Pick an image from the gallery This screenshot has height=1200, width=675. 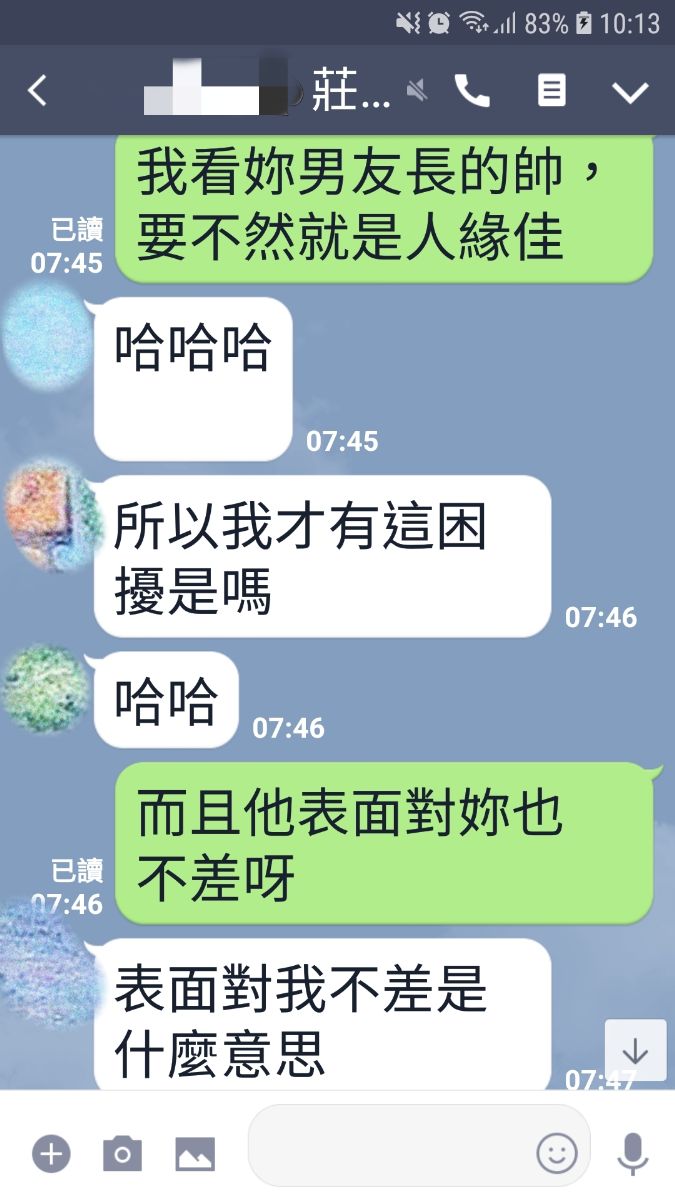coord(195,1154)
